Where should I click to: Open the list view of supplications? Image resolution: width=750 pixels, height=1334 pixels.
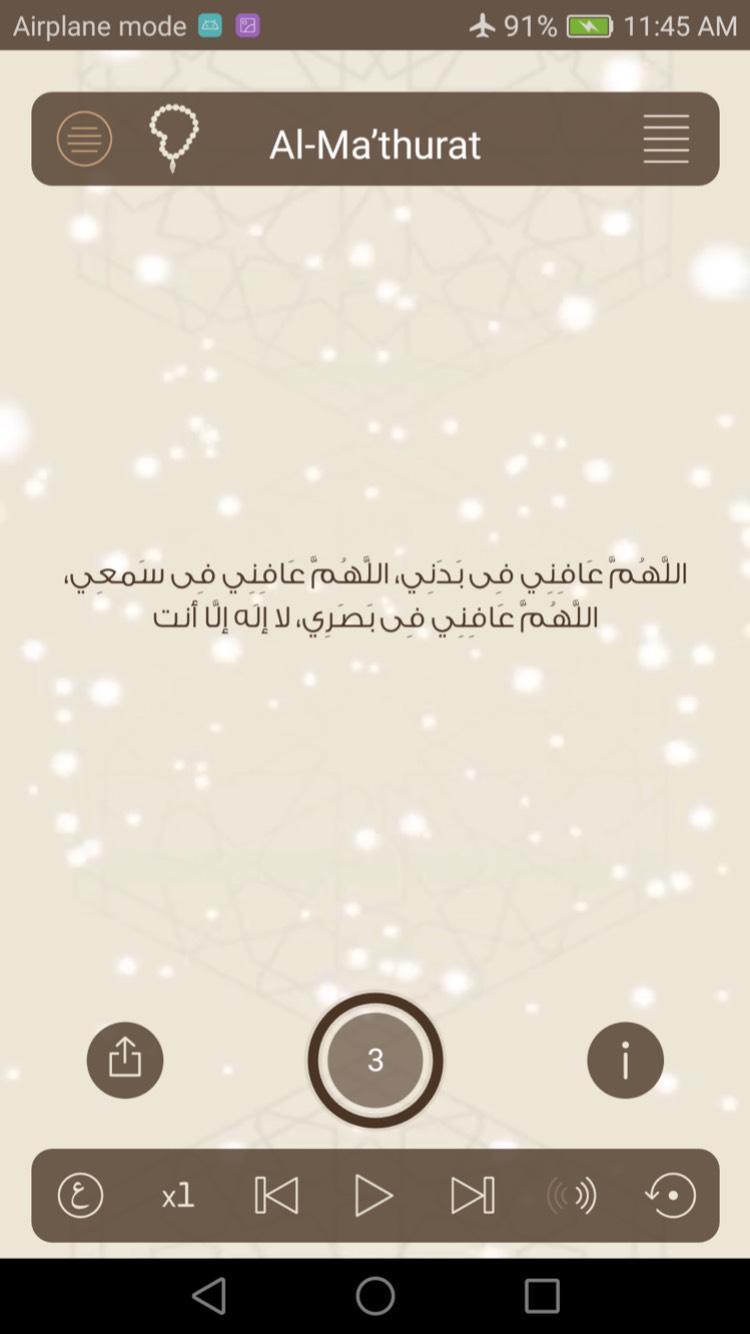[666, 139]
